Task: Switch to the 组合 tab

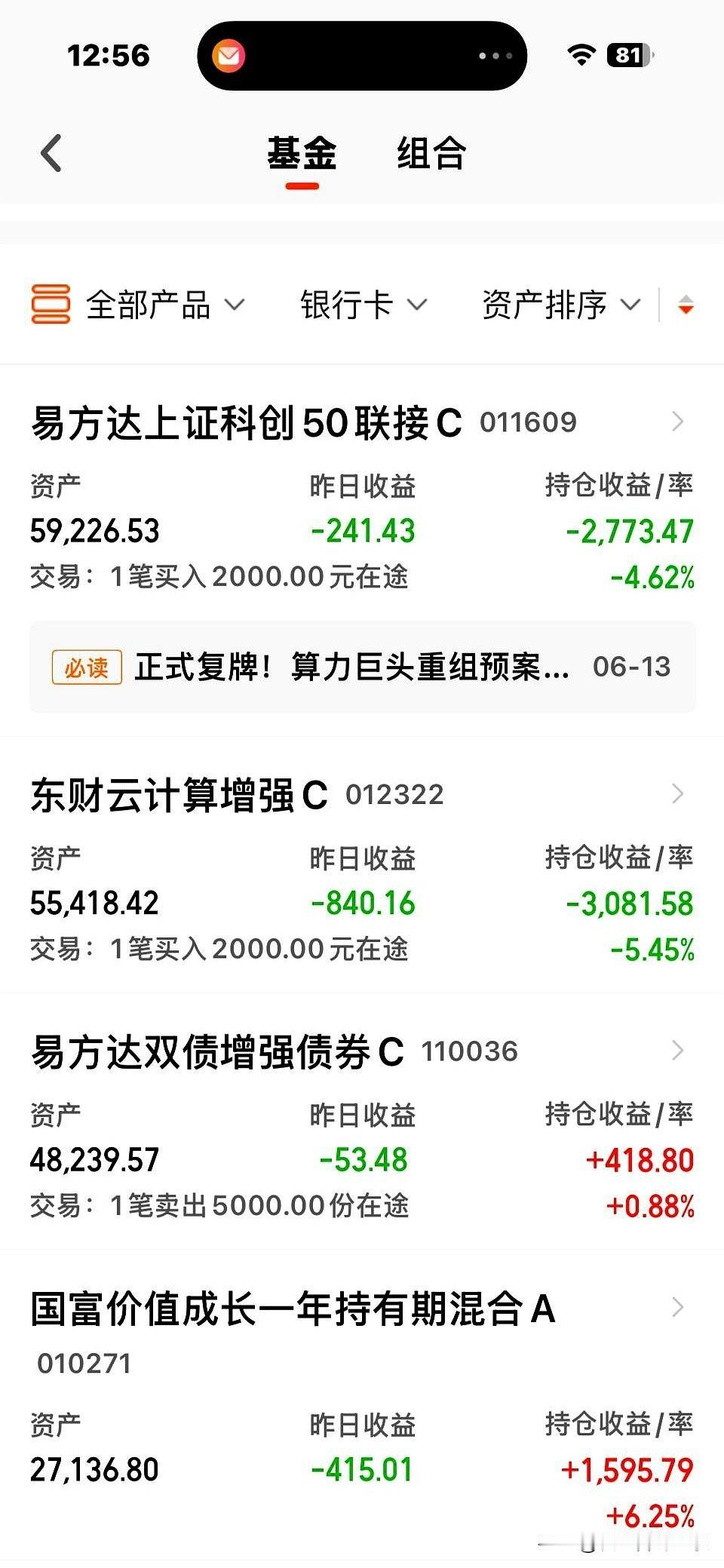Action: coord(431,153)
